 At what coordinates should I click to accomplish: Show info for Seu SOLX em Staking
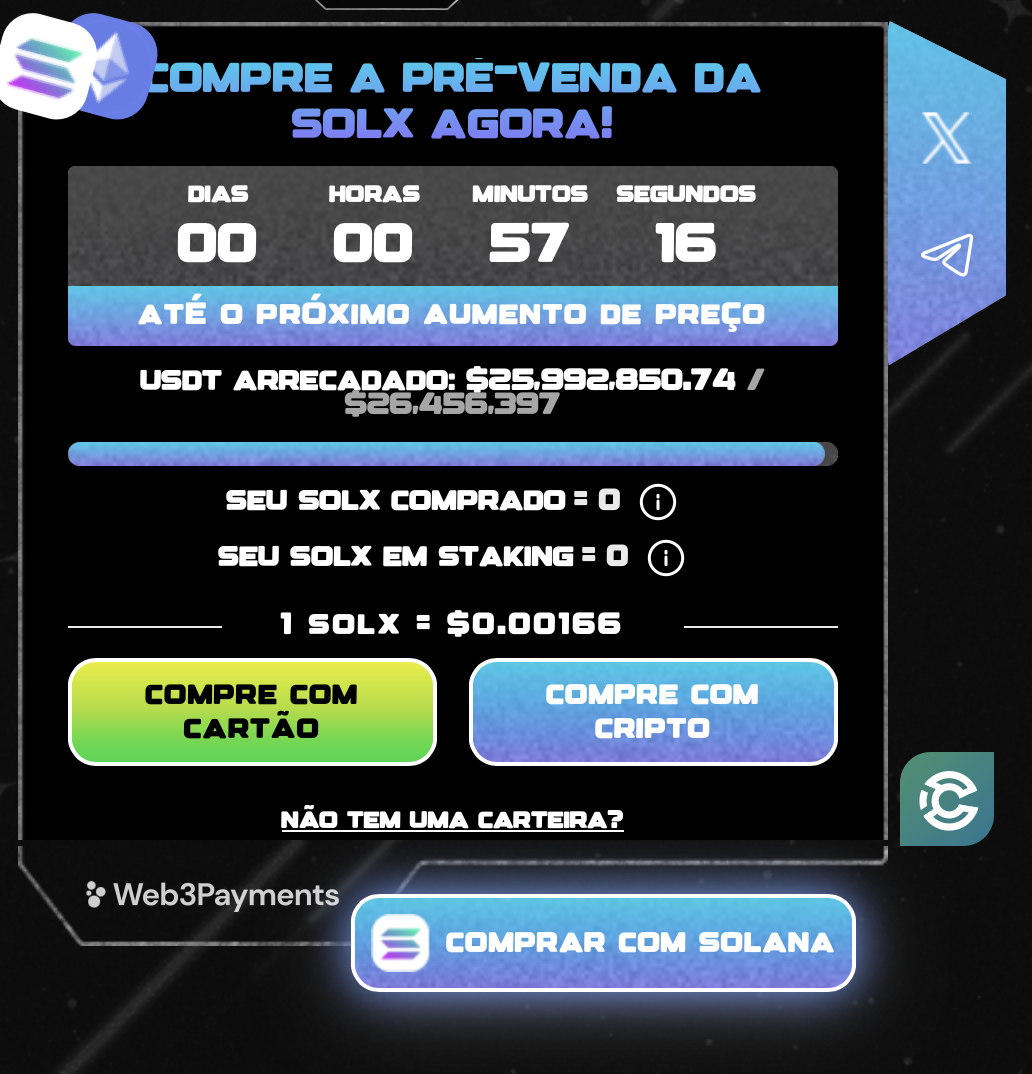pyautogui.click(x=666, y=558)
